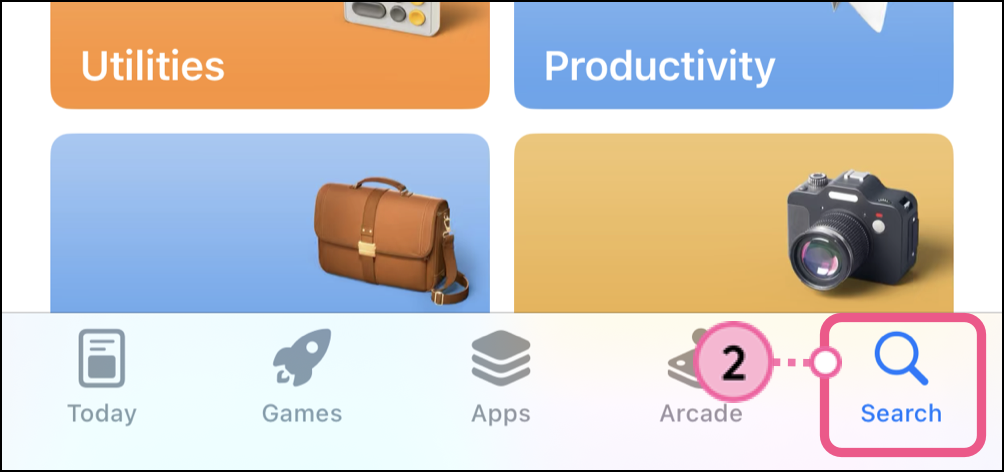Open the Utilities category card
The image size is (1004, 472).
point(270,55)
